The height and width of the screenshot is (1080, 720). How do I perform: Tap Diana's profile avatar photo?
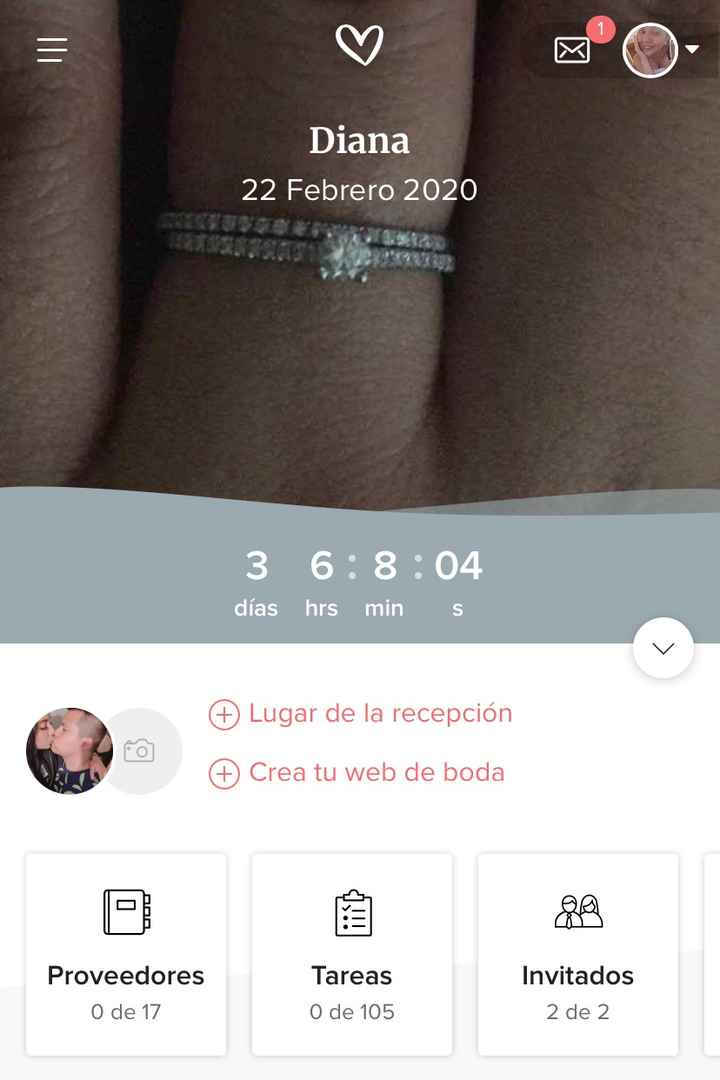pos(650,51)
